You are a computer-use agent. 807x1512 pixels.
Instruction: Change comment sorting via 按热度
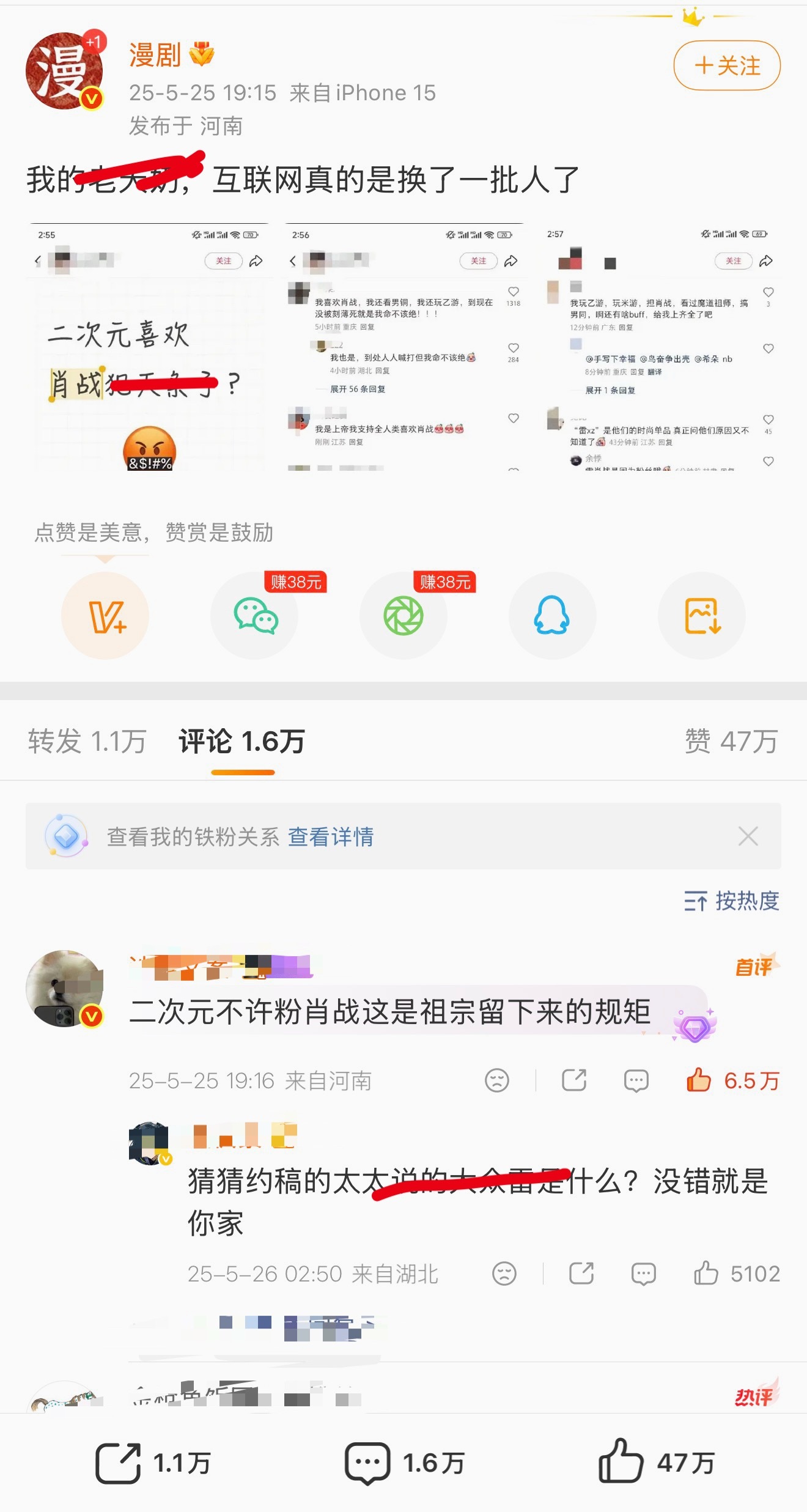point(732,901)
